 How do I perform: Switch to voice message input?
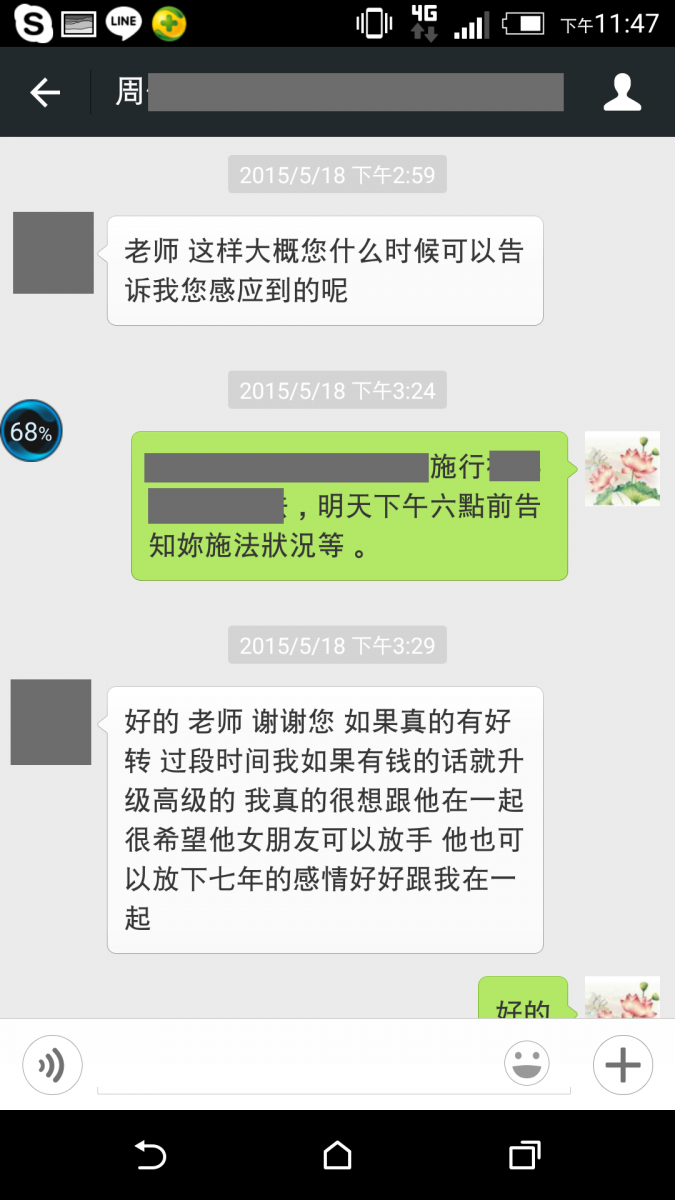coord(52,1065)
